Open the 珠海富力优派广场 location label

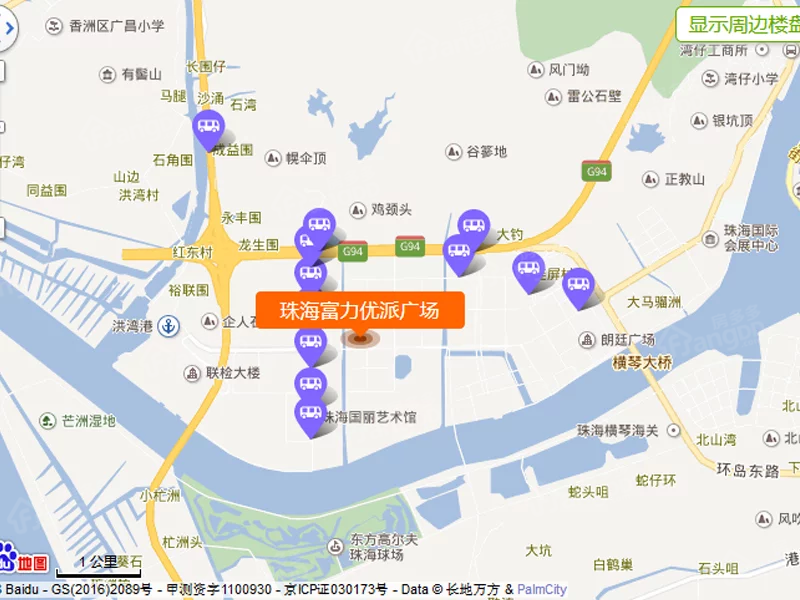(x=359, y=310)
